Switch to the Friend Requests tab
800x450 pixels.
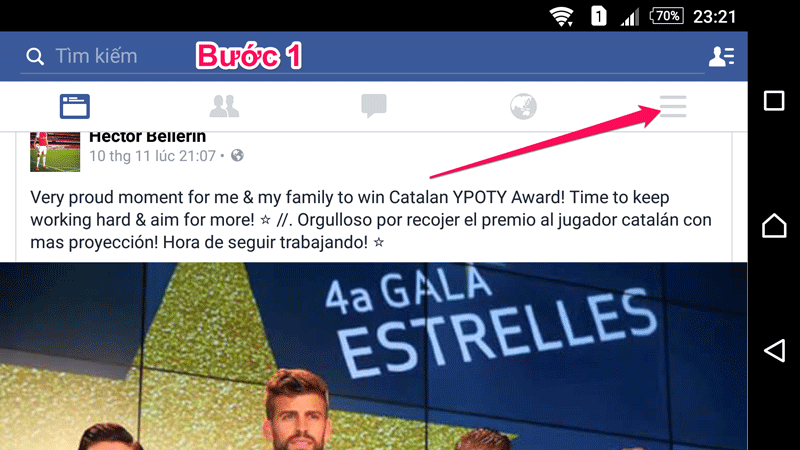coord(224,106)
